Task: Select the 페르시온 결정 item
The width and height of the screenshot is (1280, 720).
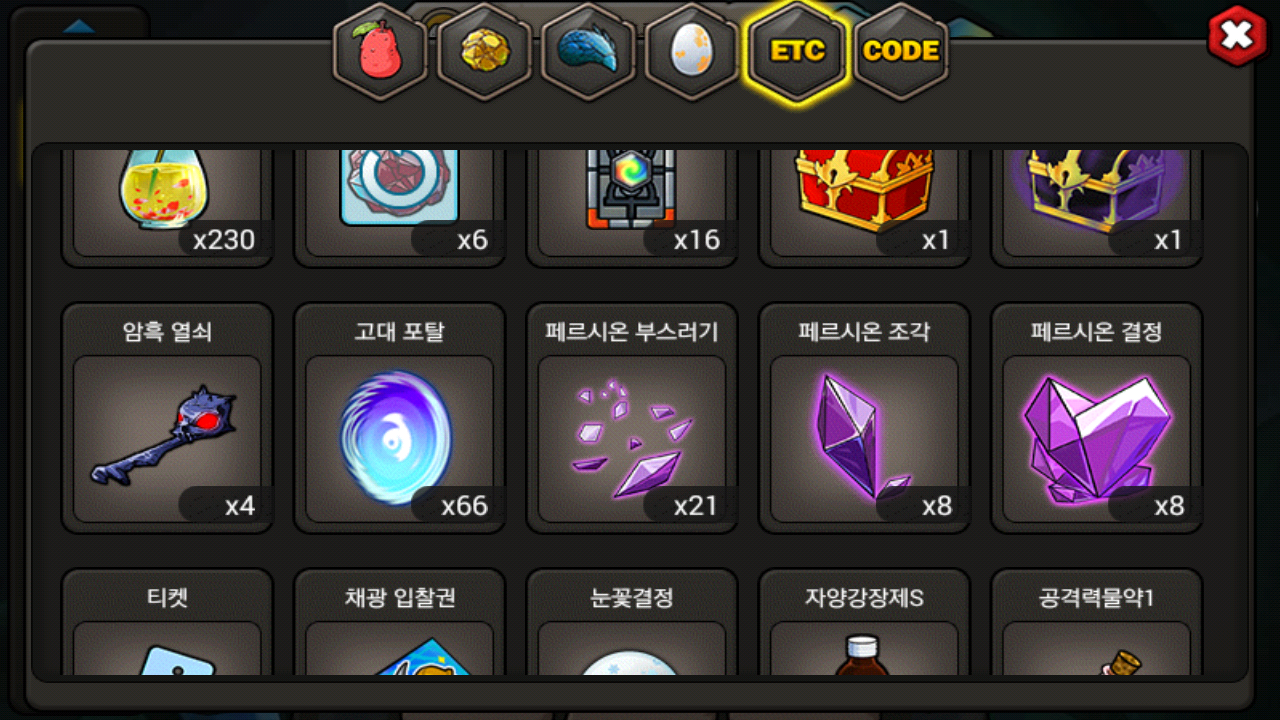Action: click(1096, 418)
